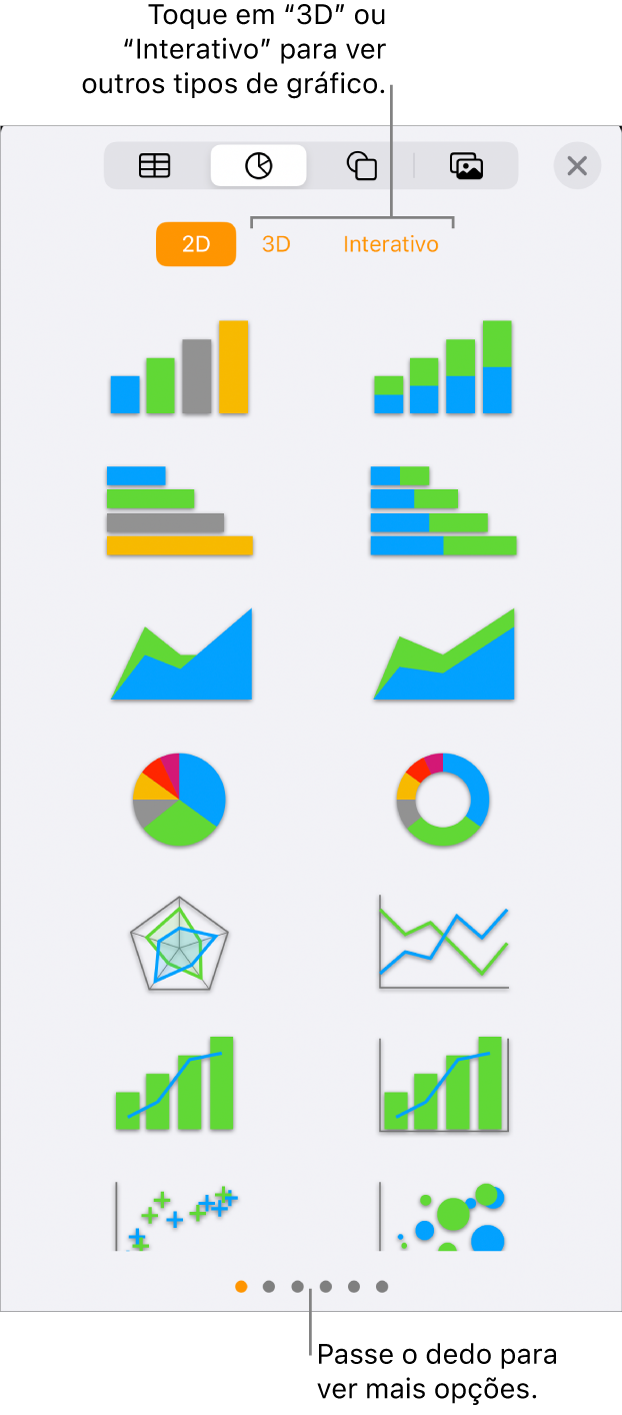The width and height of the screenshot is (622, 1415).
Task: Select the 2D chart category
Action: point(196,244)
